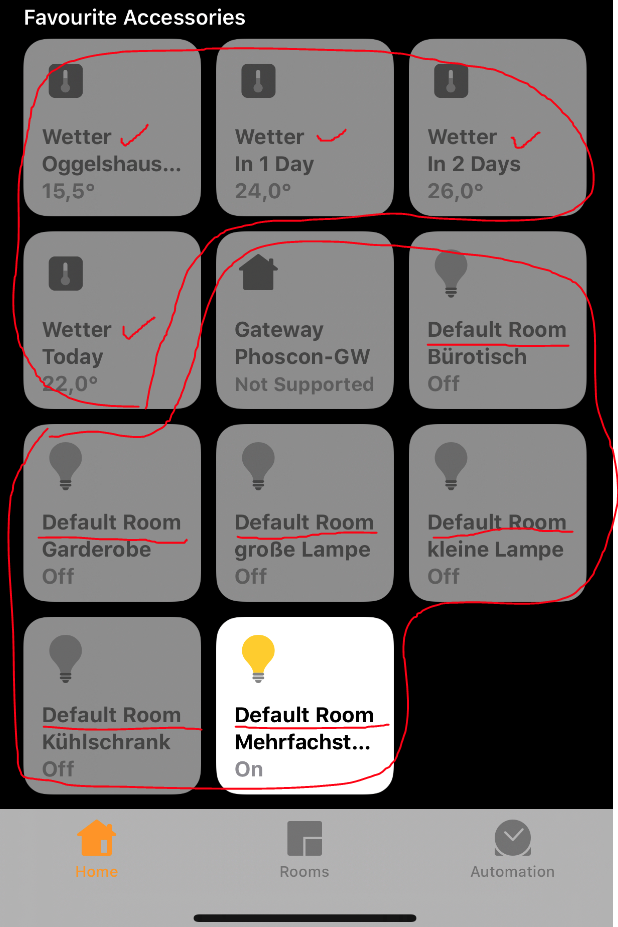Turn on the Bürotisch light
Viewport: 618px width, 927px height.
pos(497,320)
